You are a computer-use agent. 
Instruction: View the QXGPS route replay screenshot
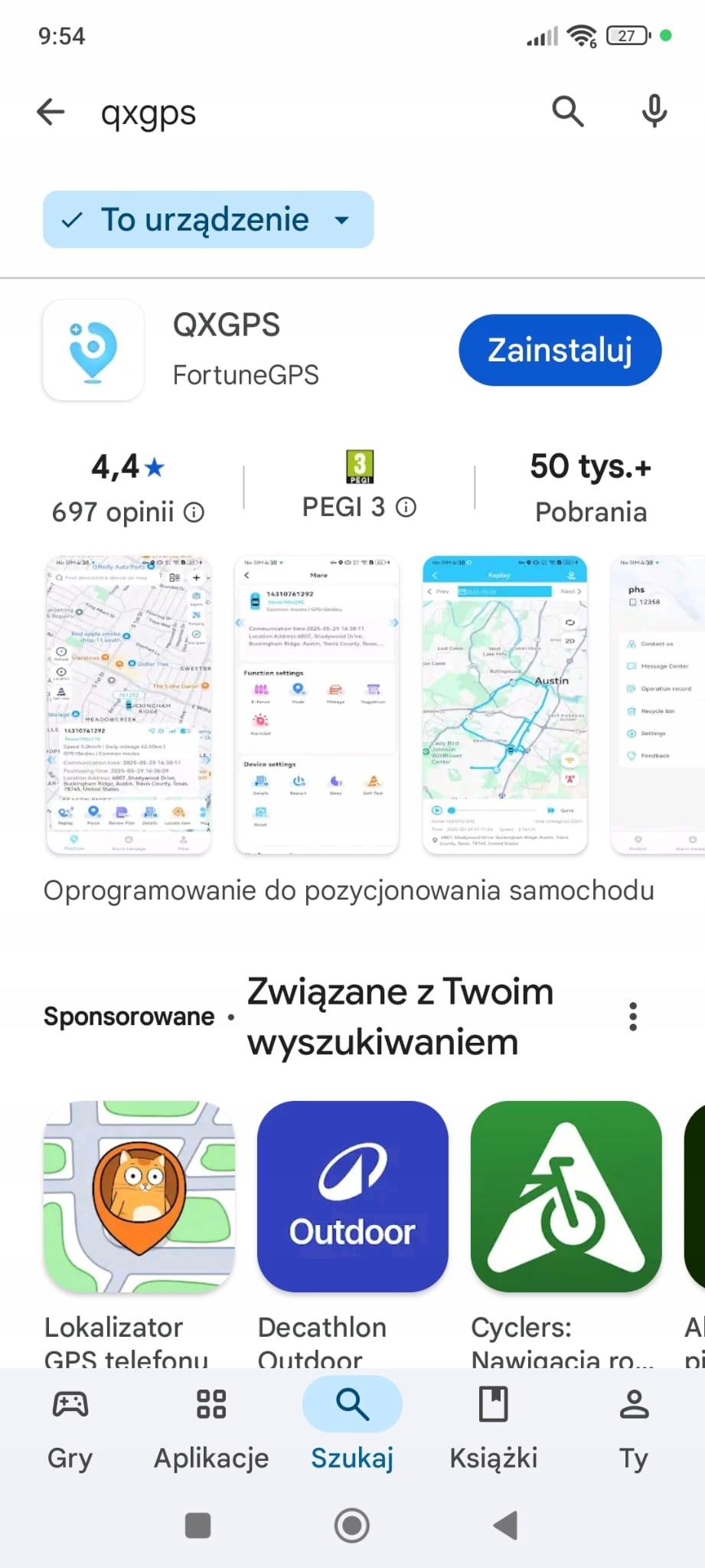[504, 704]
